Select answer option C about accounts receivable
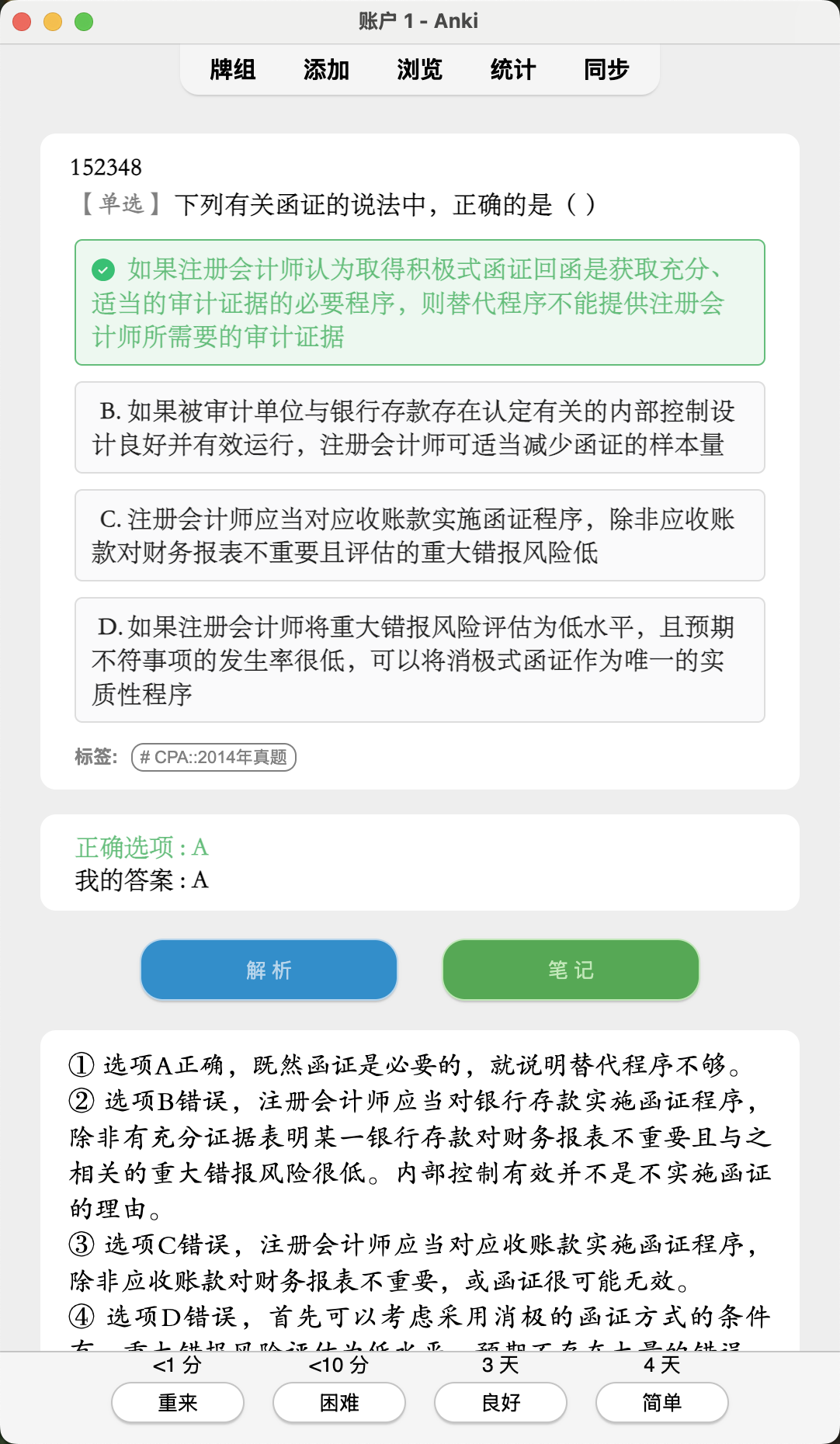The height and width of the screenshot is (1444, 840). (419, 536)
